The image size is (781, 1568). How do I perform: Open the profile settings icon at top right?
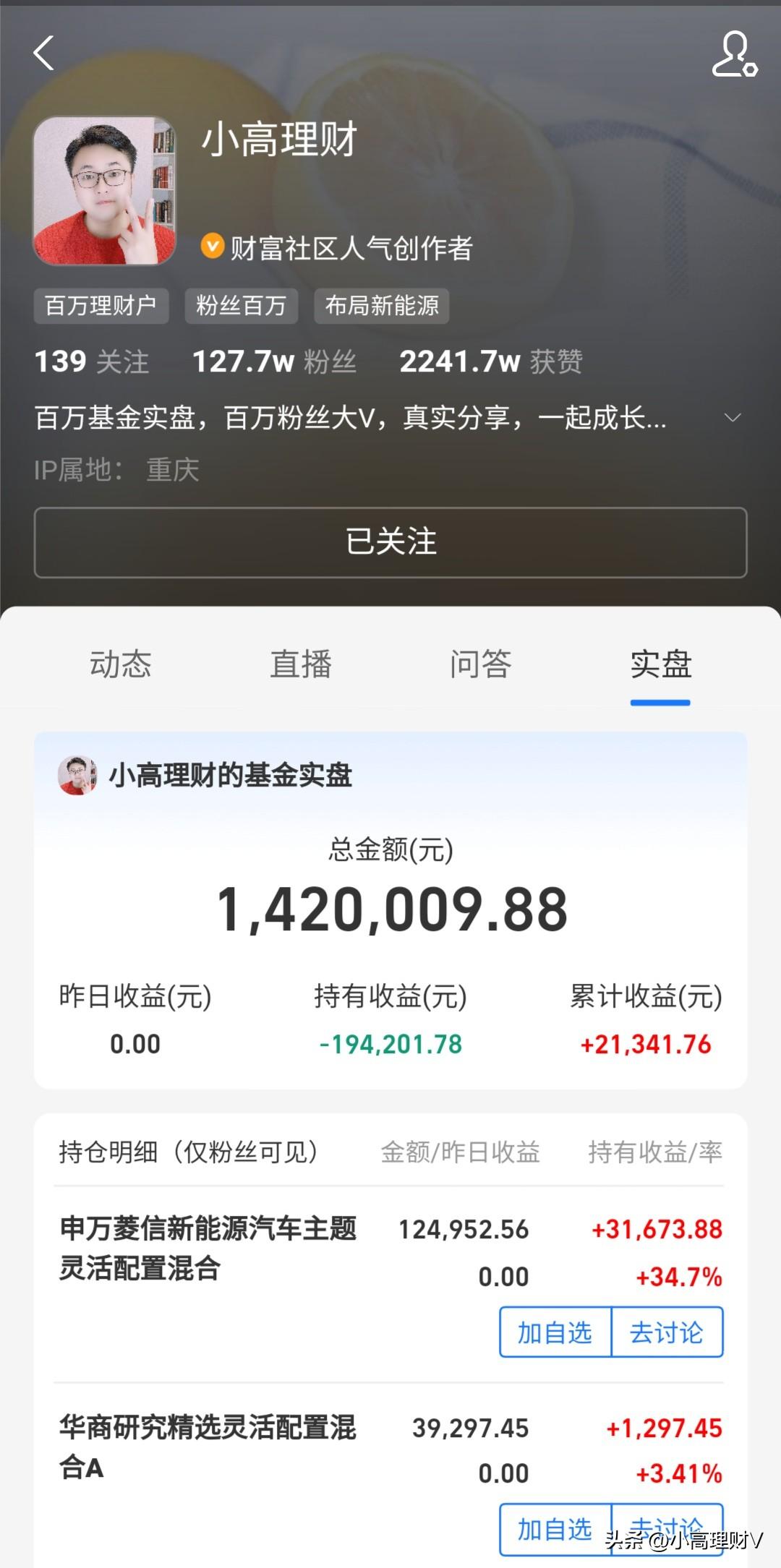coord(734,53)
